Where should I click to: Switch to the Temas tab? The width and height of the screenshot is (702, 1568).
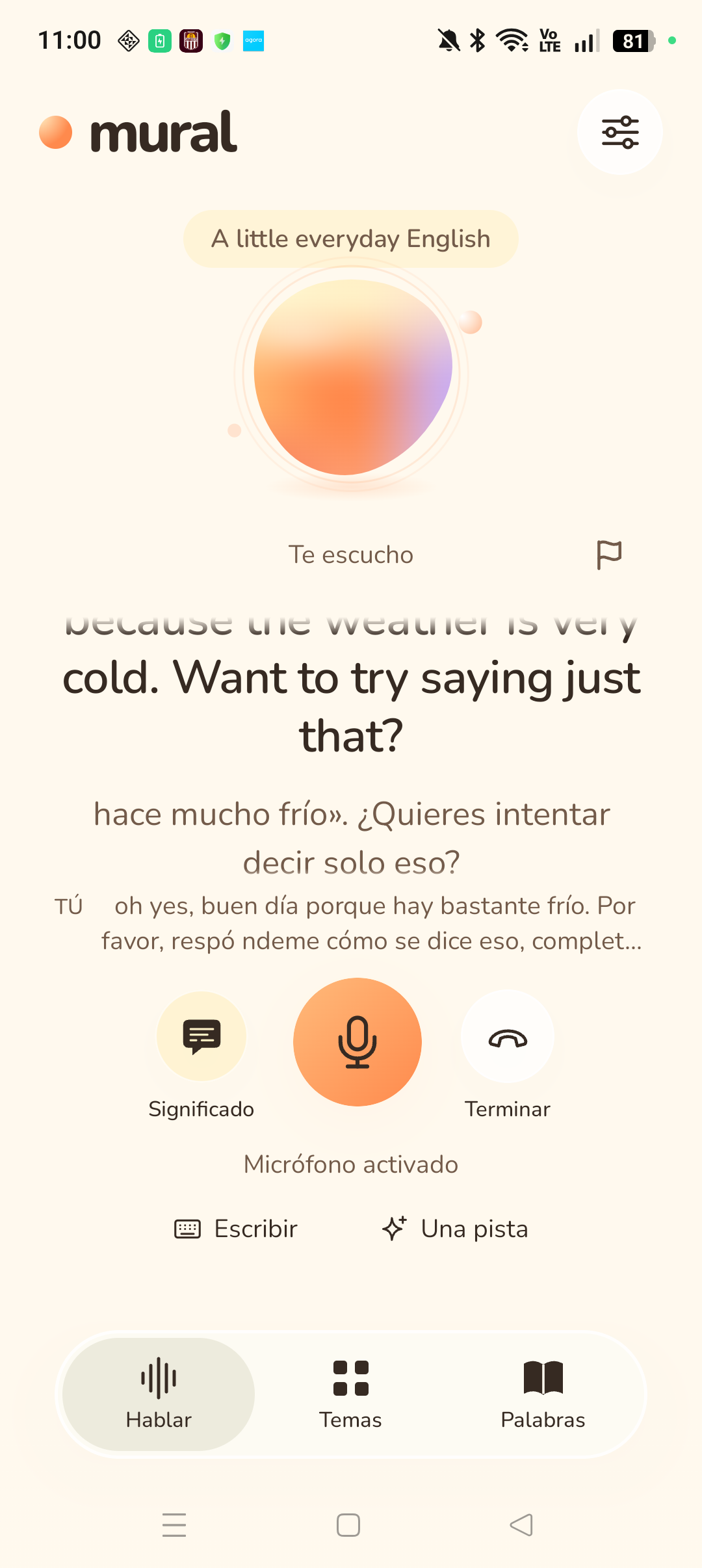pos(350,1394)
